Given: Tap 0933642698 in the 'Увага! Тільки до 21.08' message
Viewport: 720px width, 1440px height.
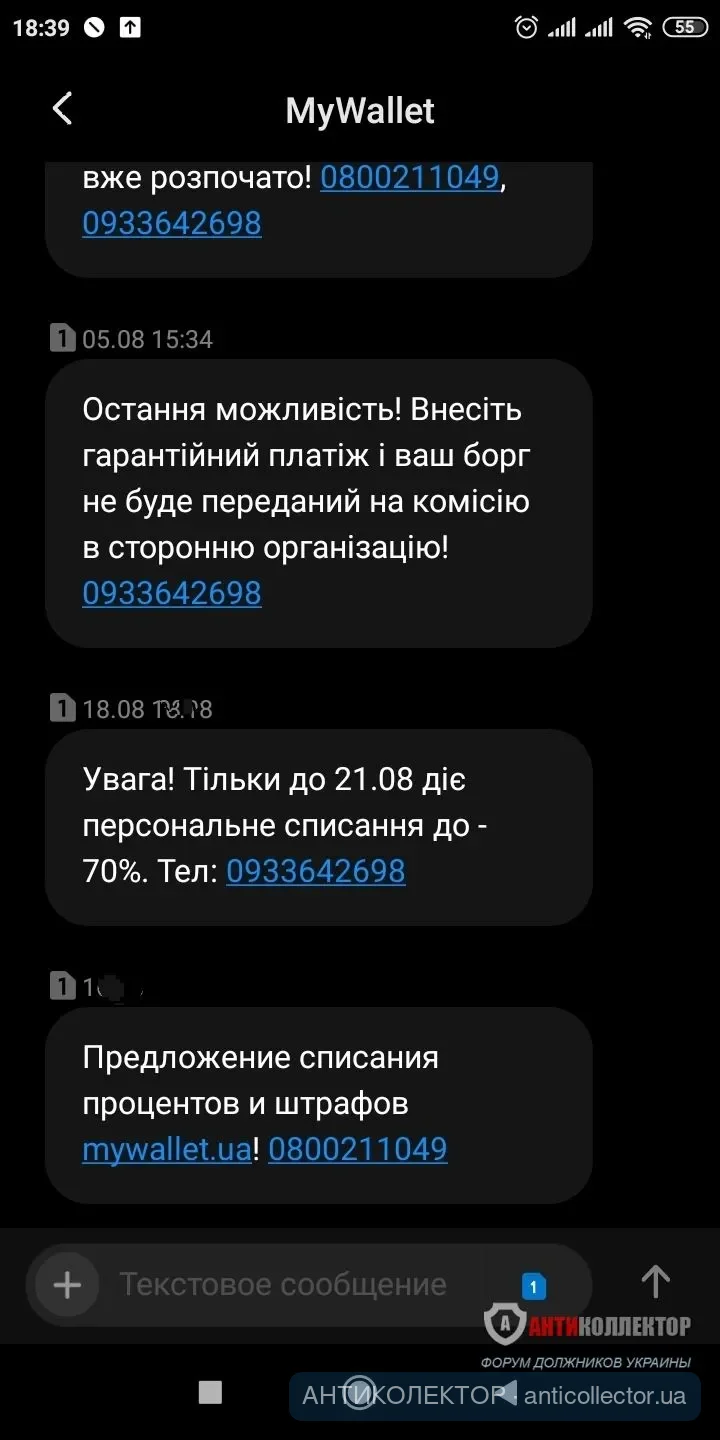Looking at the screenshot, I should [315, 871].
